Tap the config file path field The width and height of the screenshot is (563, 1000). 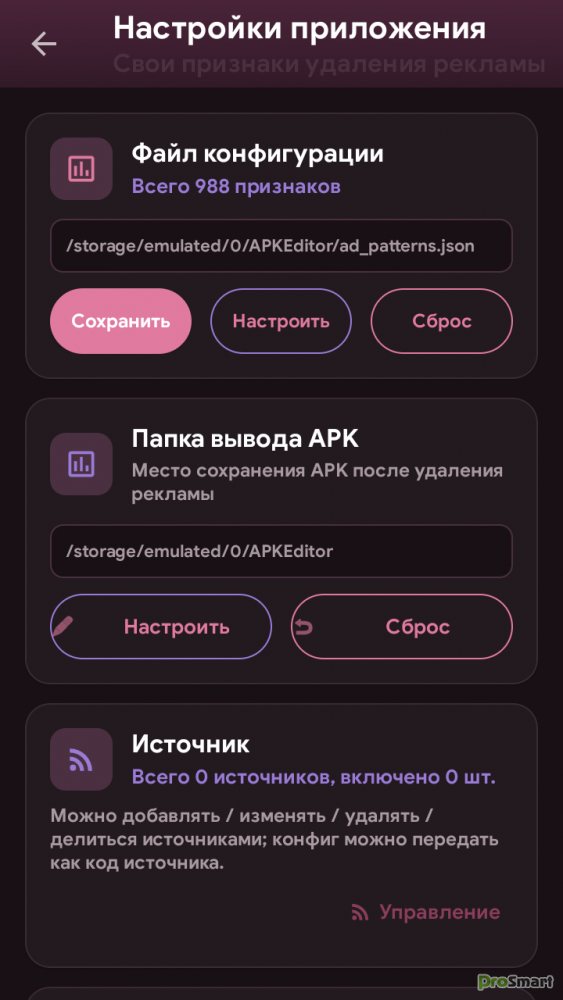coord(281,246)
